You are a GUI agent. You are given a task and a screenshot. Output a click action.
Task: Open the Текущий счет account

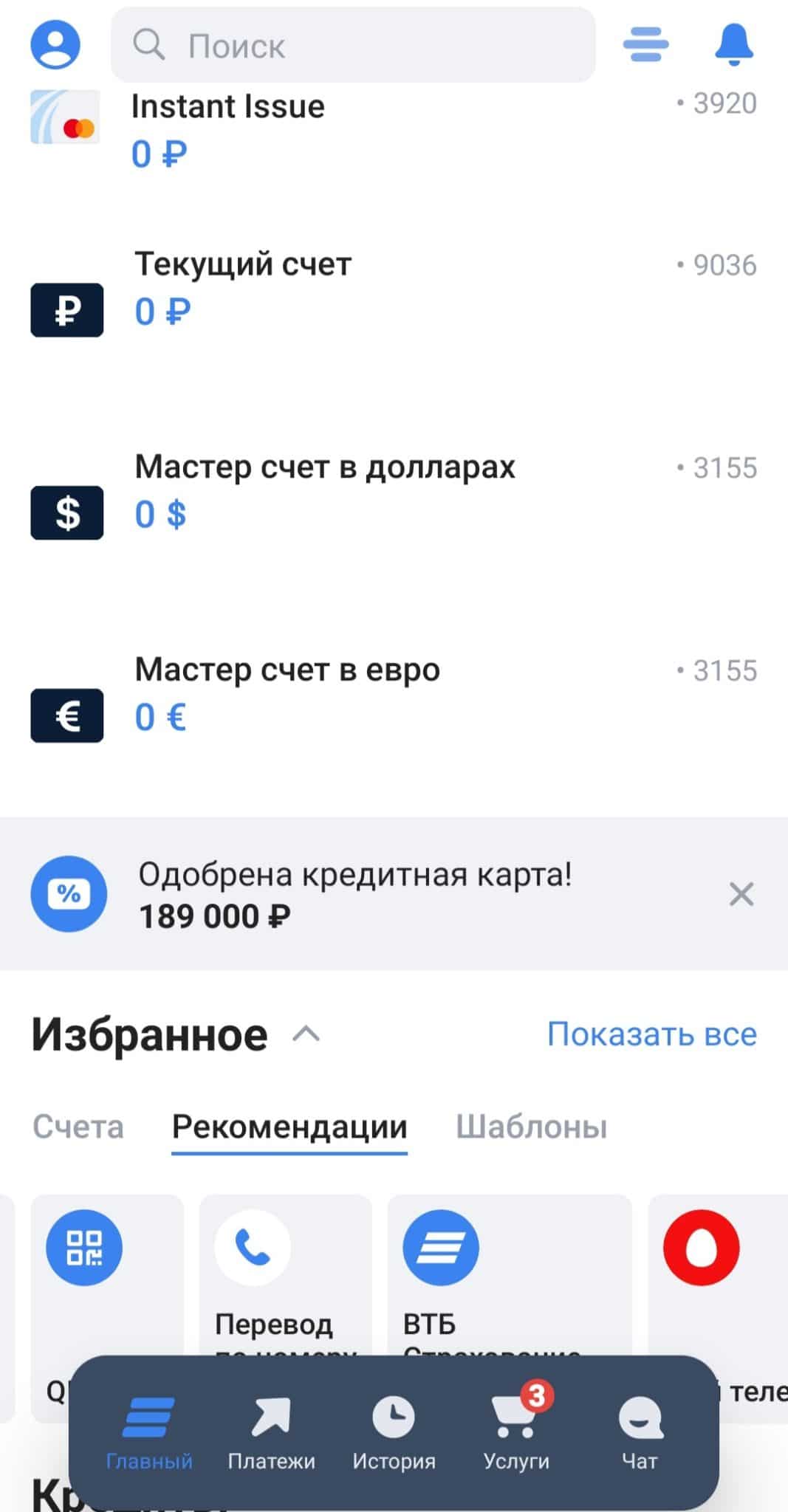(242, 288)
